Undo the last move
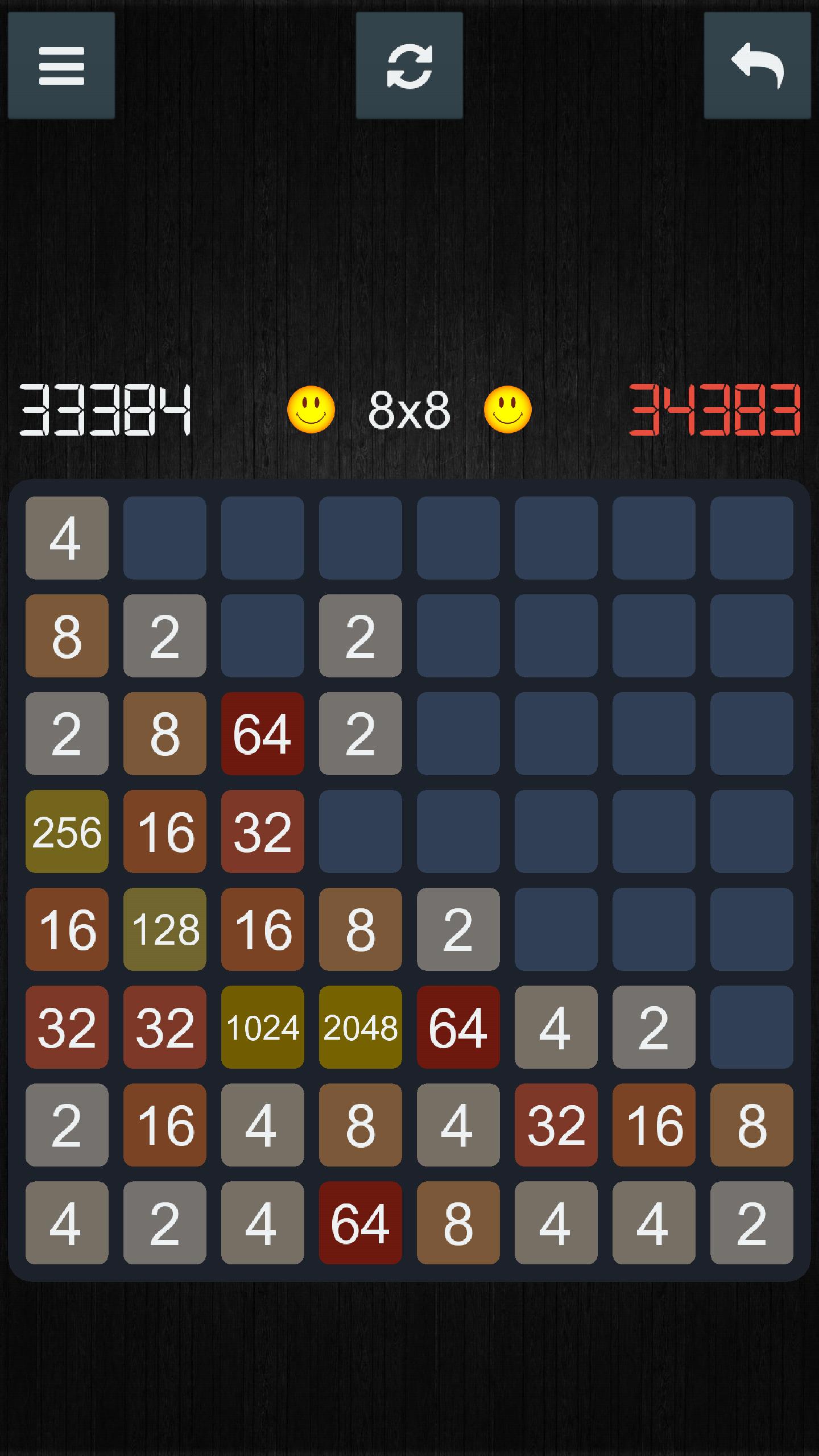Image resolution: width=819 pixels, height=1456 pixels. click(757, 65)
